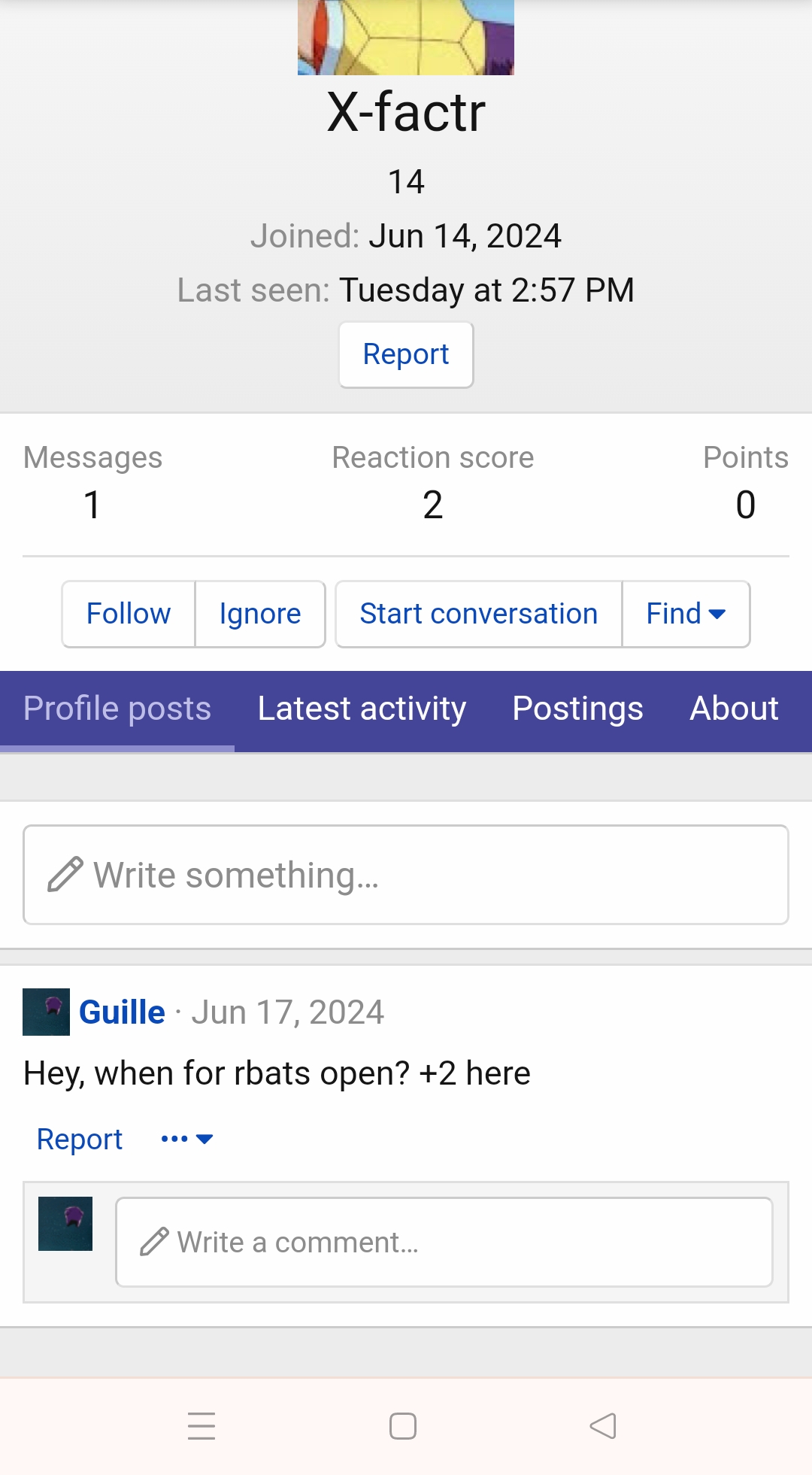Report the X-factr profile
This screenshot has width=812, height=1475.
(406, 354)
